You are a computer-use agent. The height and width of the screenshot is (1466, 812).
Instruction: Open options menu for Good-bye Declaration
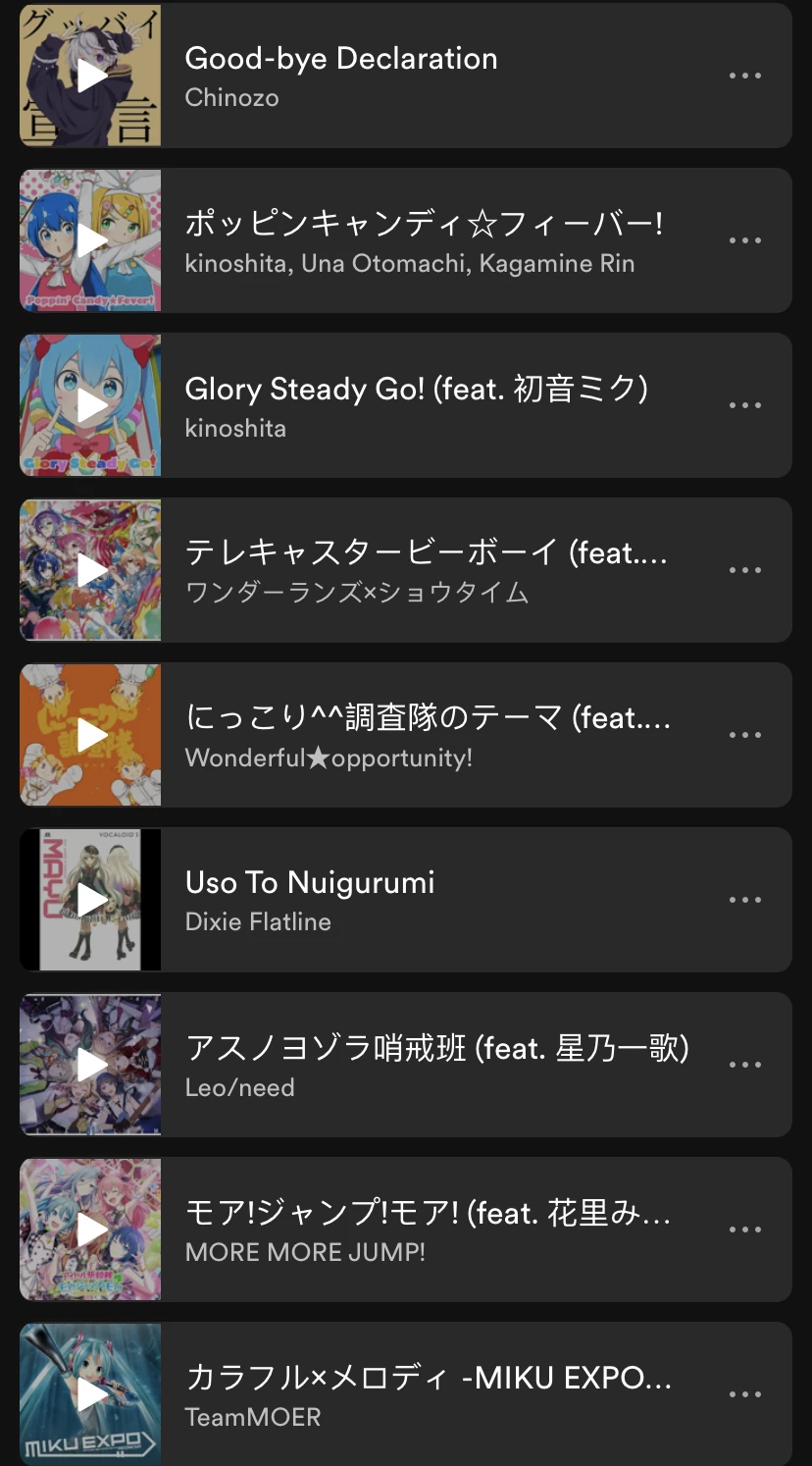[x=746, y=76]
